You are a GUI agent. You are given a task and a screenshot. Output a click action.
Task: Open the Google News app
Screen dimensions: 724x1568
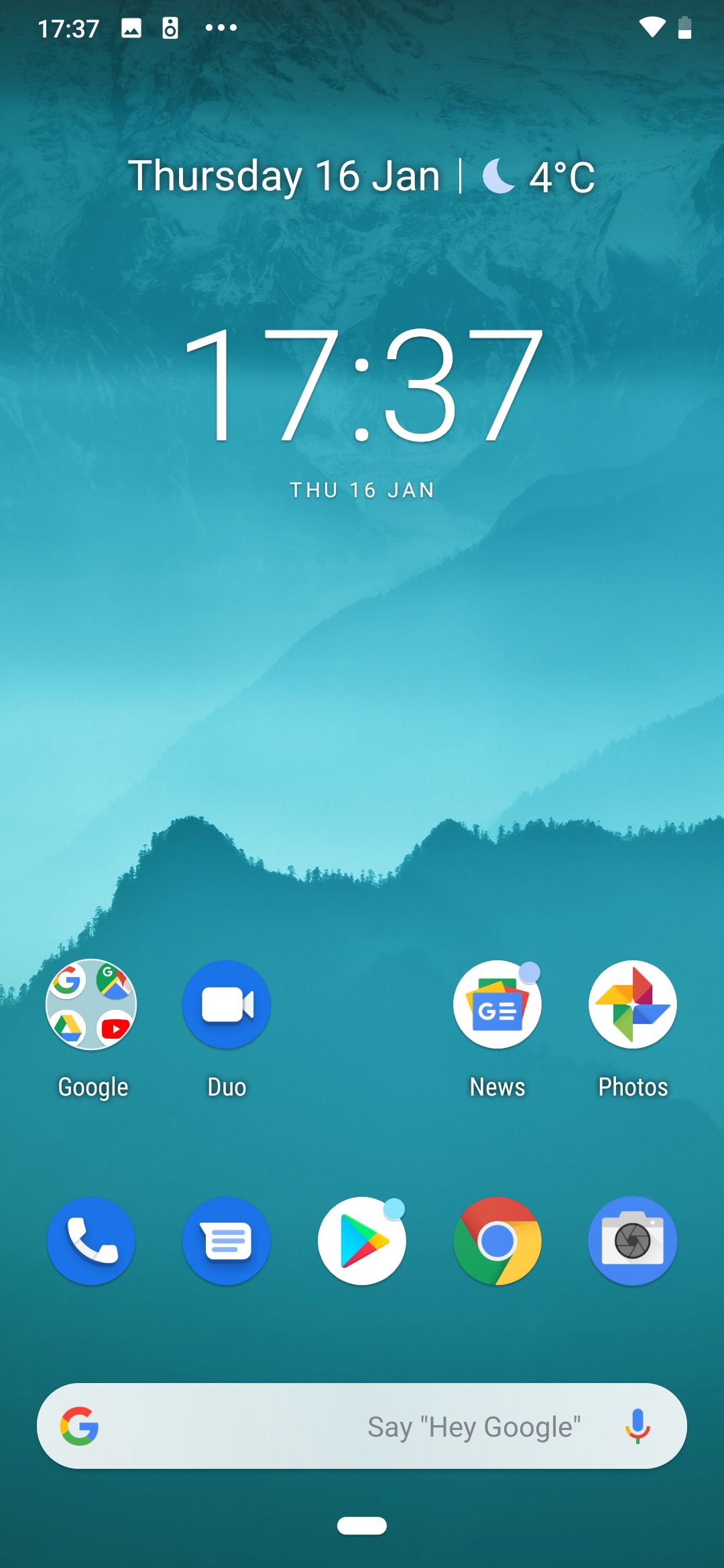pyautogui.click(x=497, y=1004)
